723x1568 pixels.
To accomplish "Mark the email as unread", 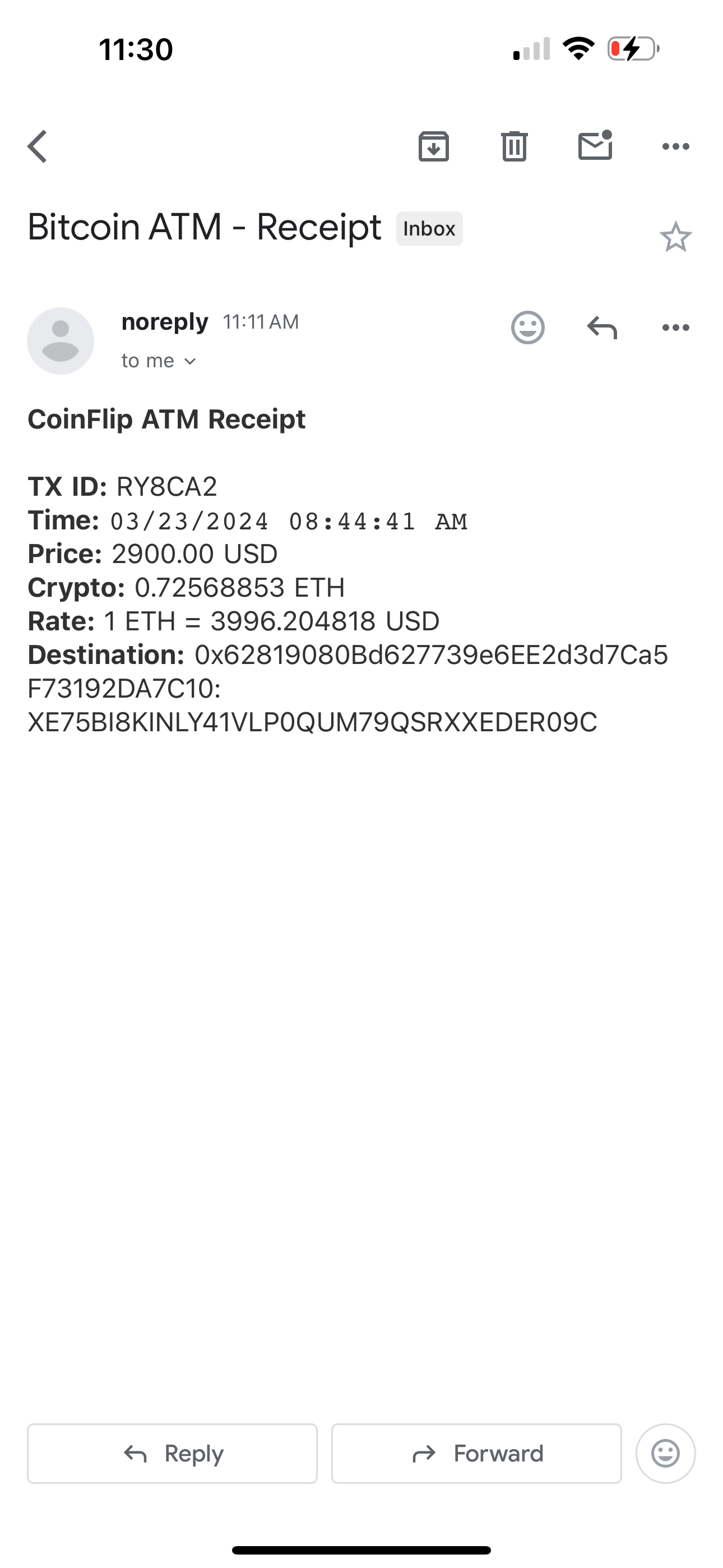I will click(595, 146).
